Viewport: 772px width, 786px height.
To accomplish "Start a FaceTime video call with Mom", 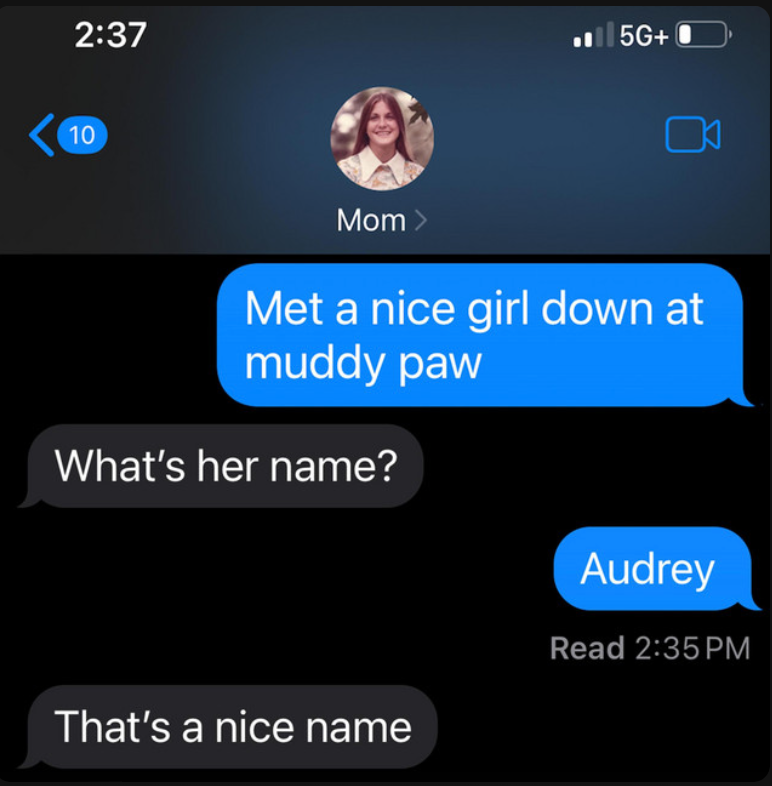I will point(692,135).
